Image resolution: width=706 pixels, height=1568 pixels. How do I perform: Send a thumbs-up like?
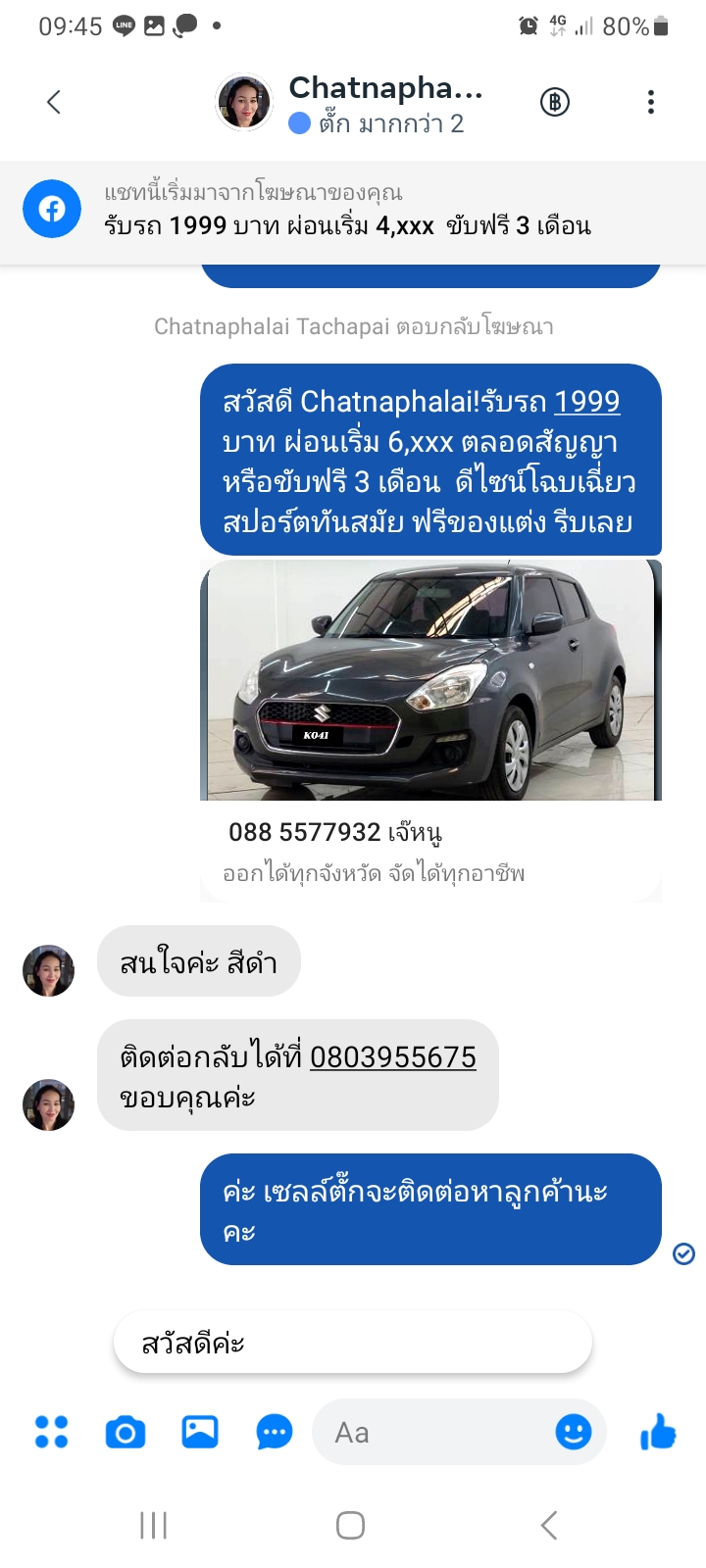coord(658,1432)
